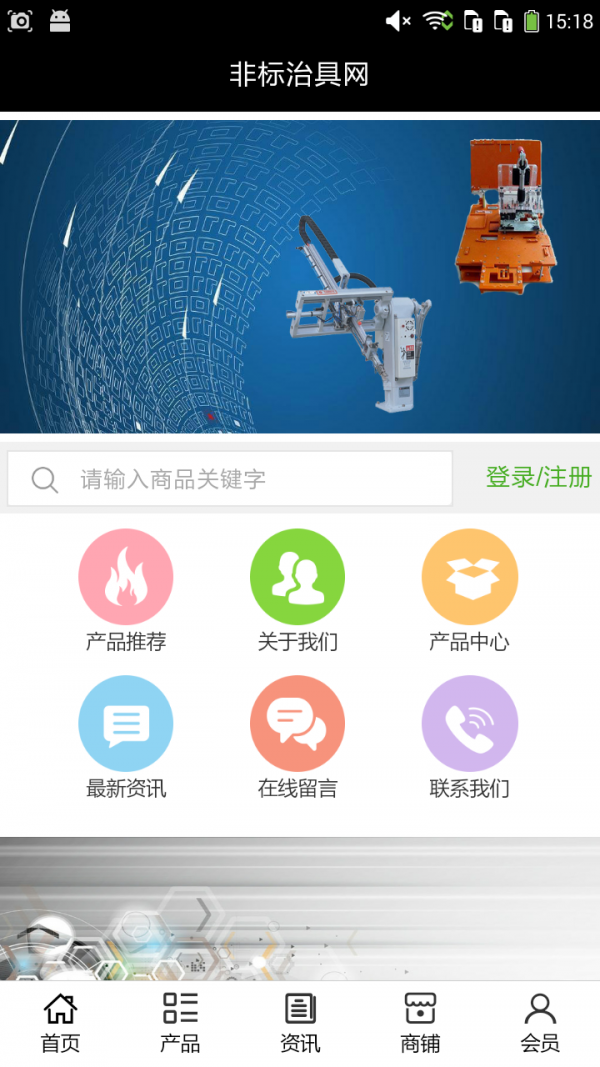
Task: Open 产品推荐 flame icon
Action: pos(126,578)
